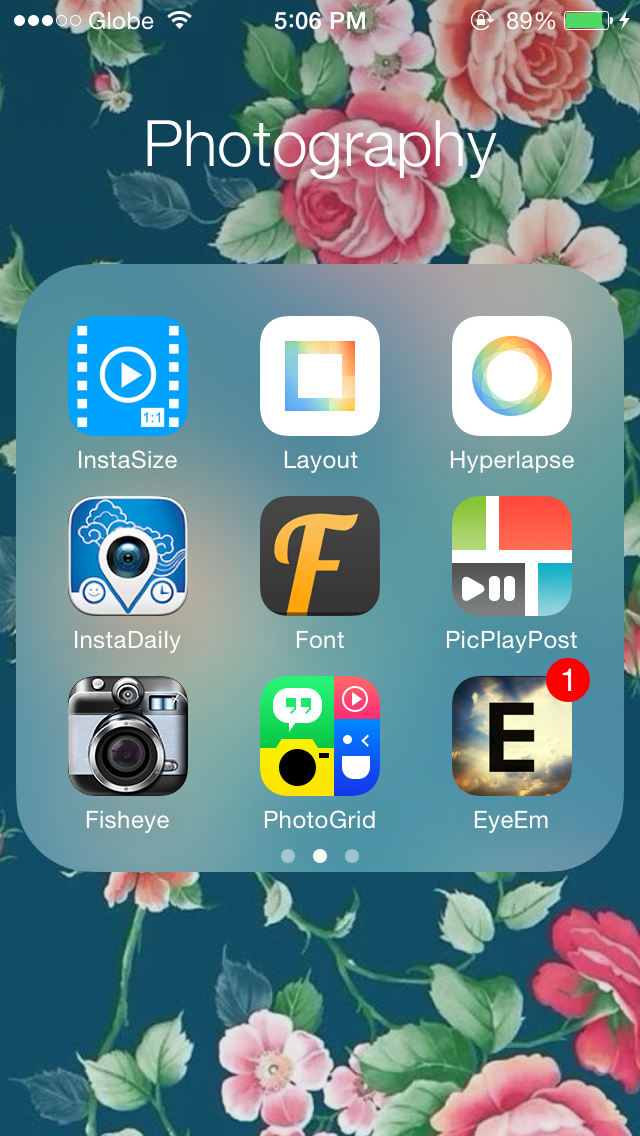
Task: Launch the Layout app
Action: click(320, 376)
